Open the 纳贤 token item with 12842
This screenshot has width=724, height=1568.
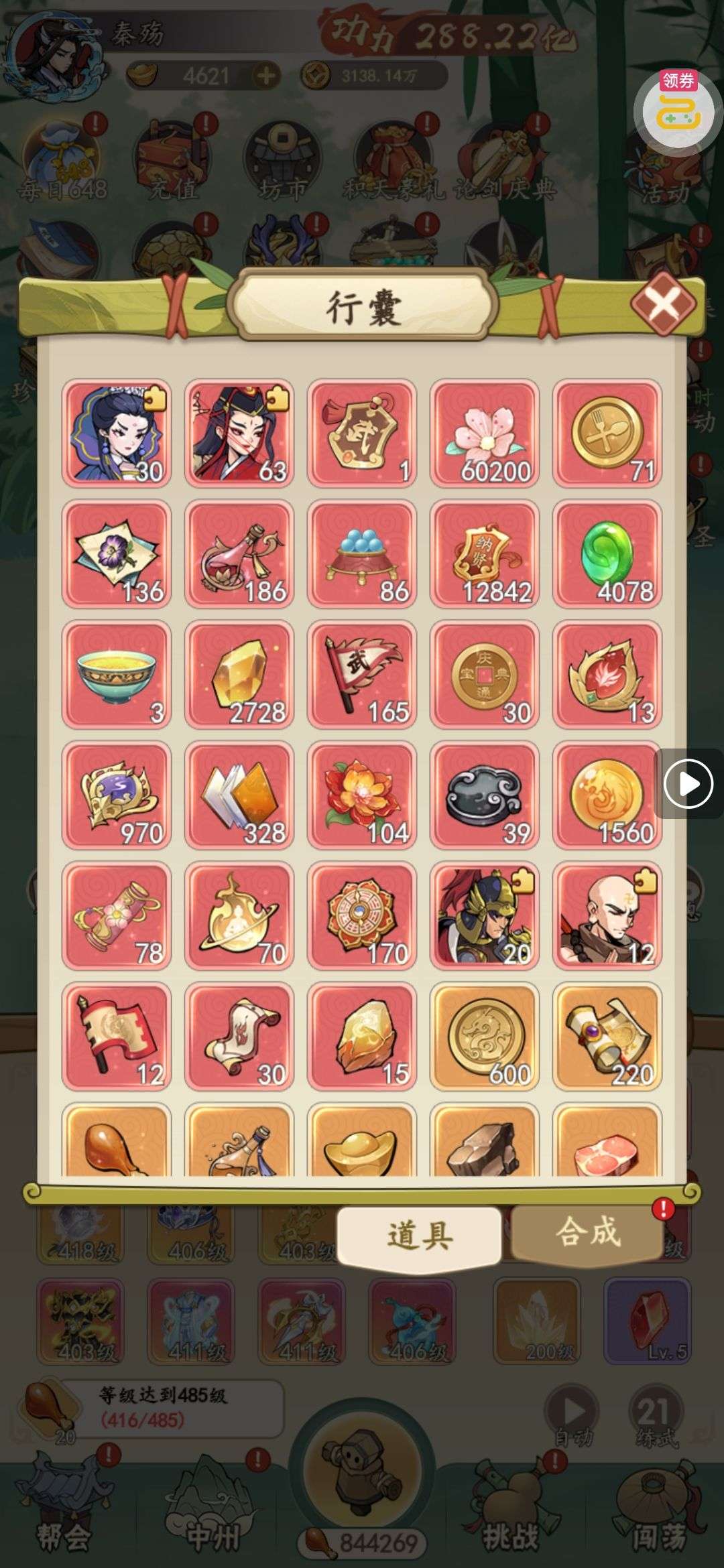[x=484, y=553]
